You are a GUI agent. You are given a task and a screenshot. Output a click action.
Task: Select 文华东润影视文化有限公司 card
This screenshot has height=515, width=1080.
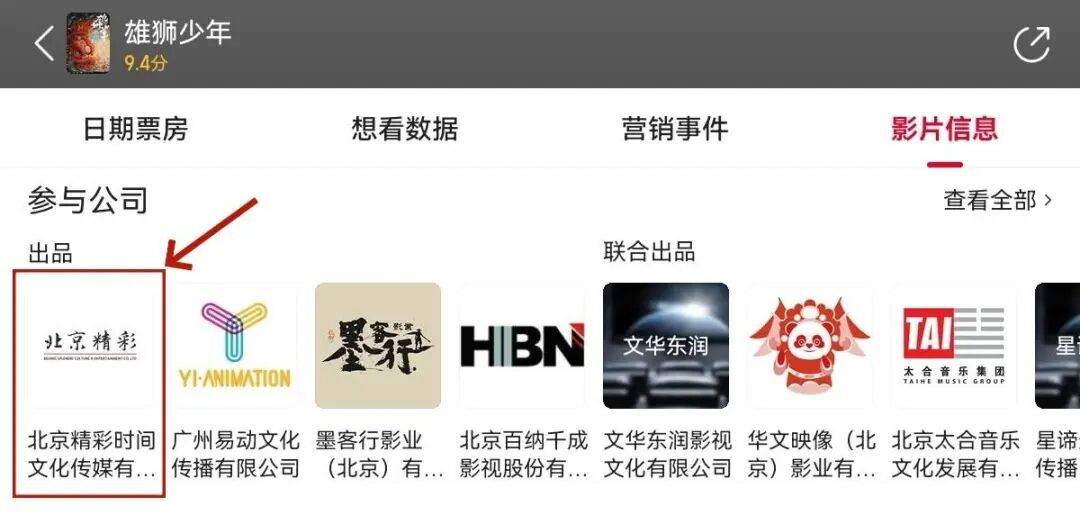click(666, 346)
